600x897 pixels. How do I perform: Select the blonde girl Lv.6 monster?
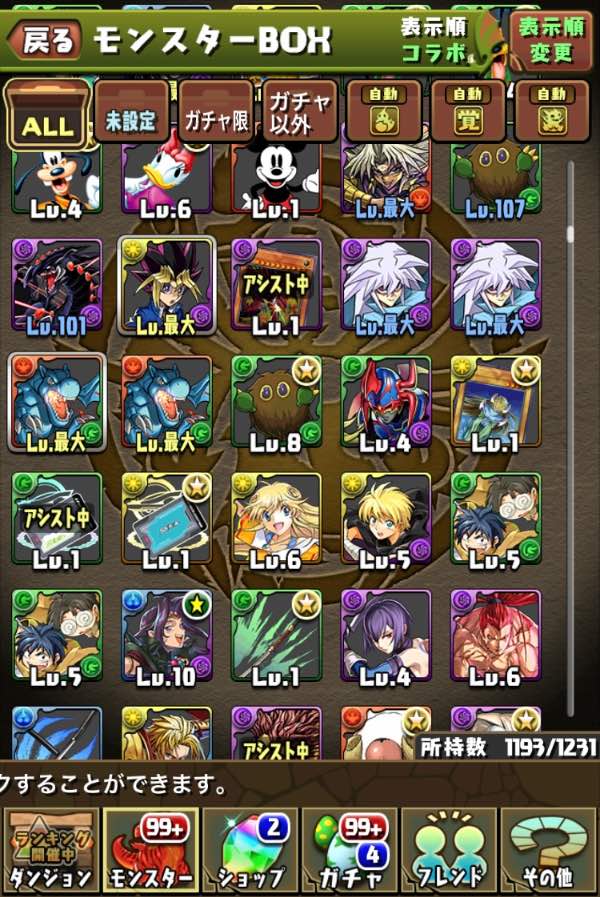[x=276, y=518]
